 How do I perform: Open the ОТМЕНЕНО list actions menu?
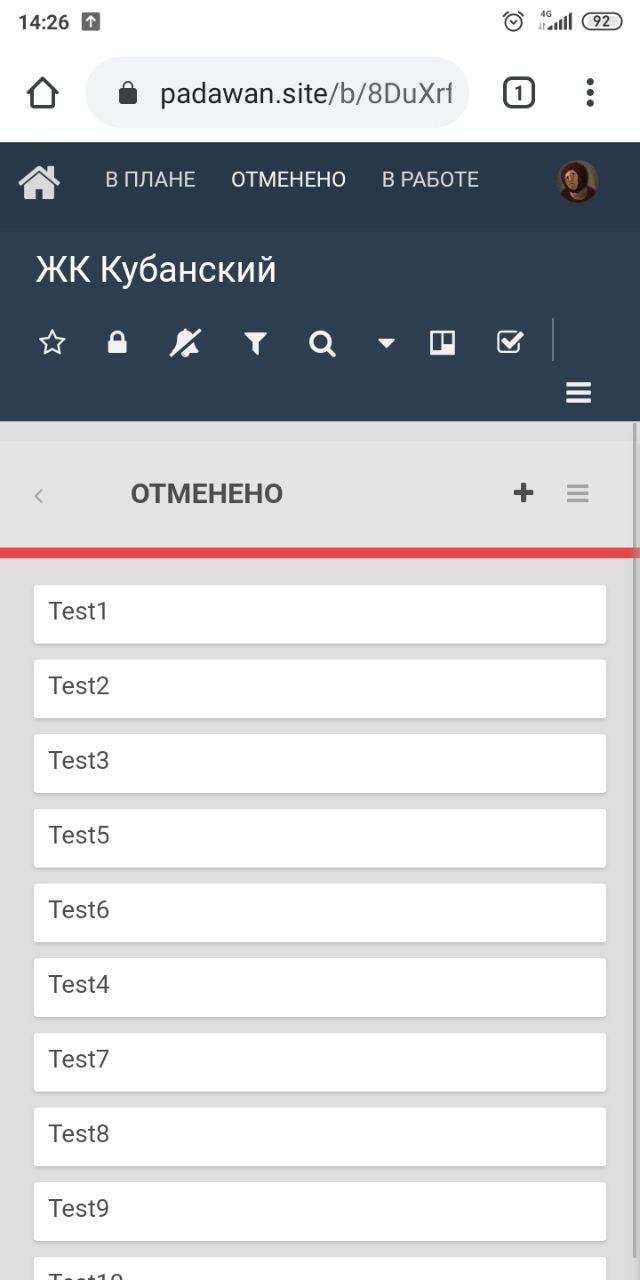pos(577,493)
